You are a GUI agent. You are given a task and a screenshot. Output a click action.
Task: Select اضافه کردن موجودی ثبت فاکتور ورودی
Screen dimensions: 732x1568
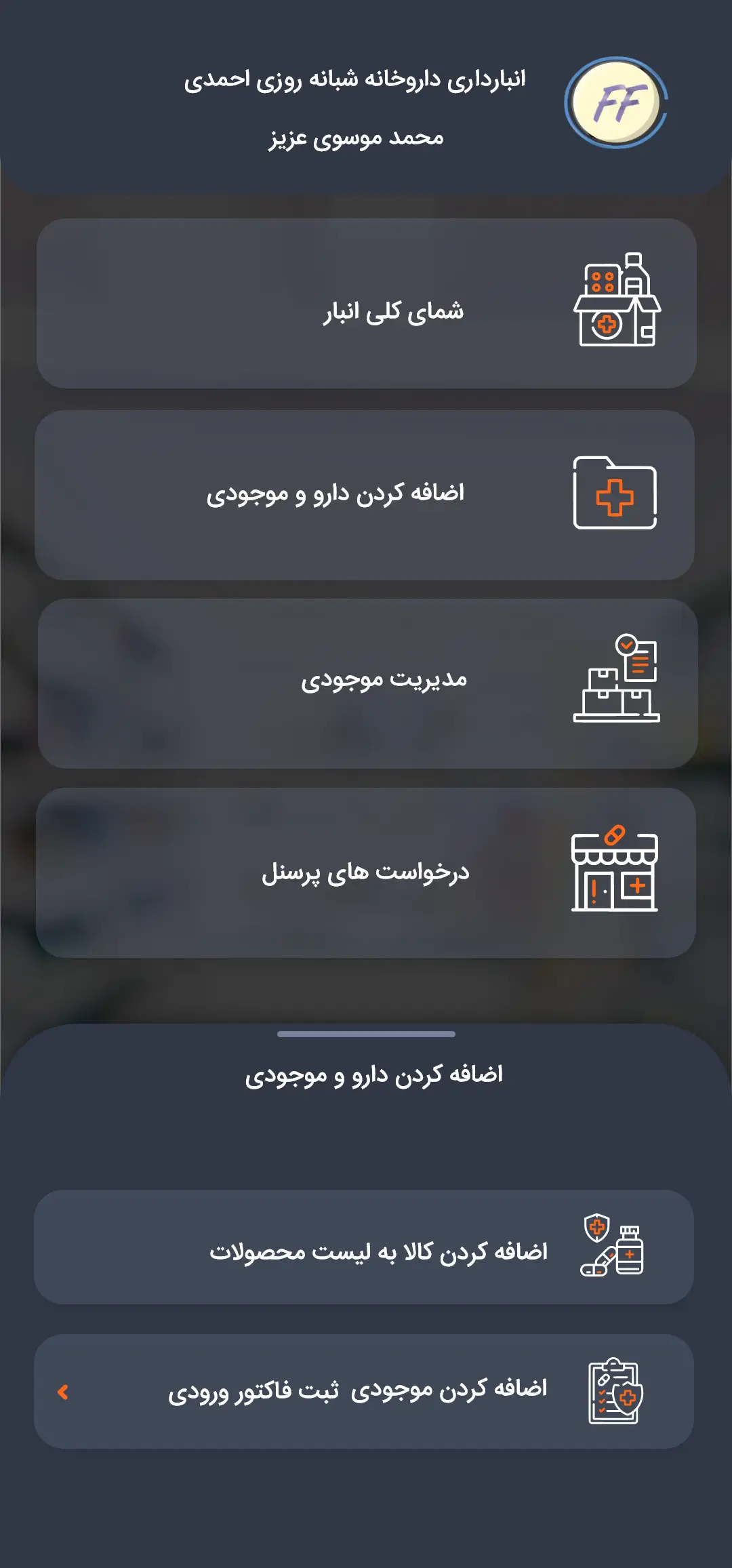364,1392
